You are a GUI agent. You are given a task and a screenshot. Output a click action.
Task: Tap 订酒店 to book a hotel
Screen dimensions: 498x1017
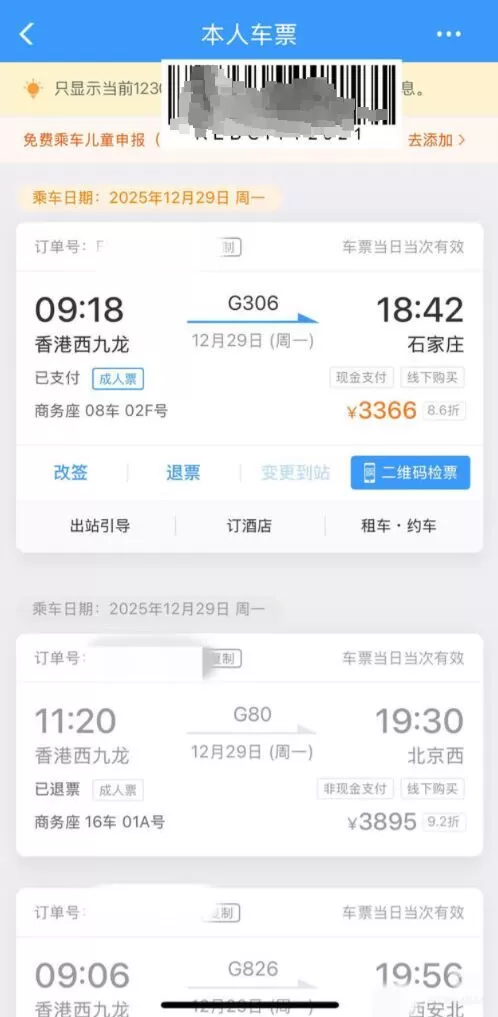tap(249, 525)
